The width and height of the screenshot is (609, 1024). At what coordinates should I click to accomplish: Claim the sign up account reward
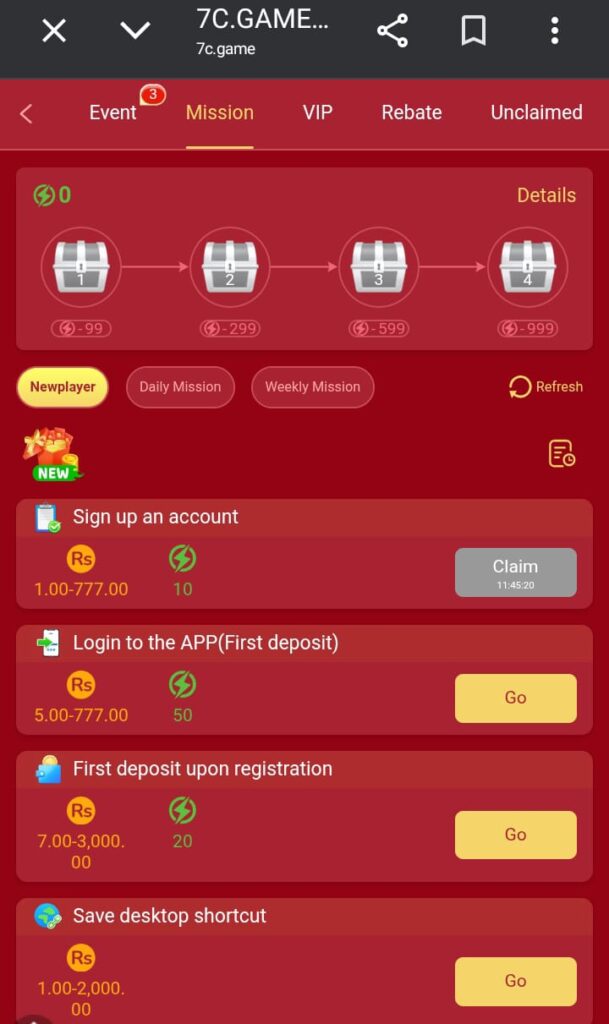pos(515,572)
